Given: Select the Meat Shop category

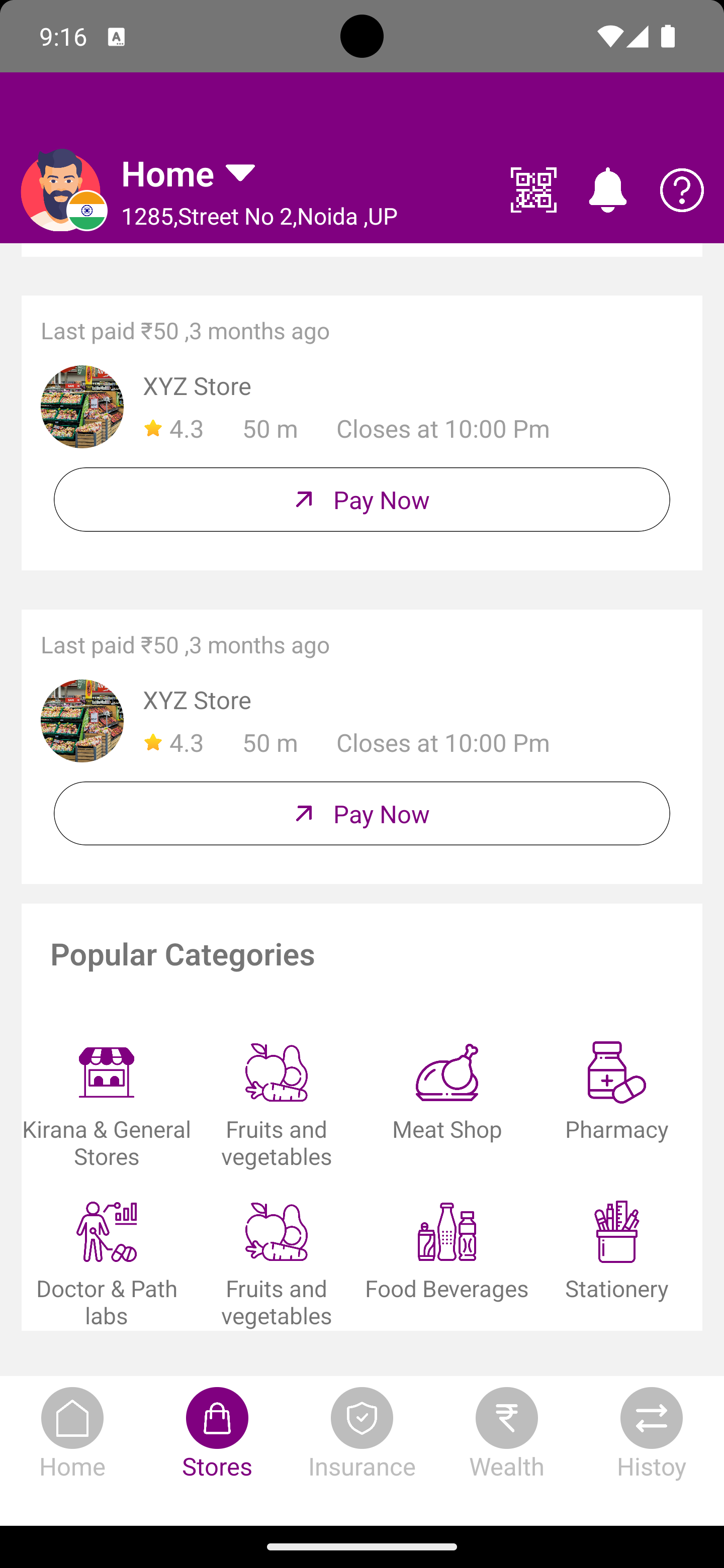Looking at the screenshot, I should pyautogui.click(x=447, y=1091).
